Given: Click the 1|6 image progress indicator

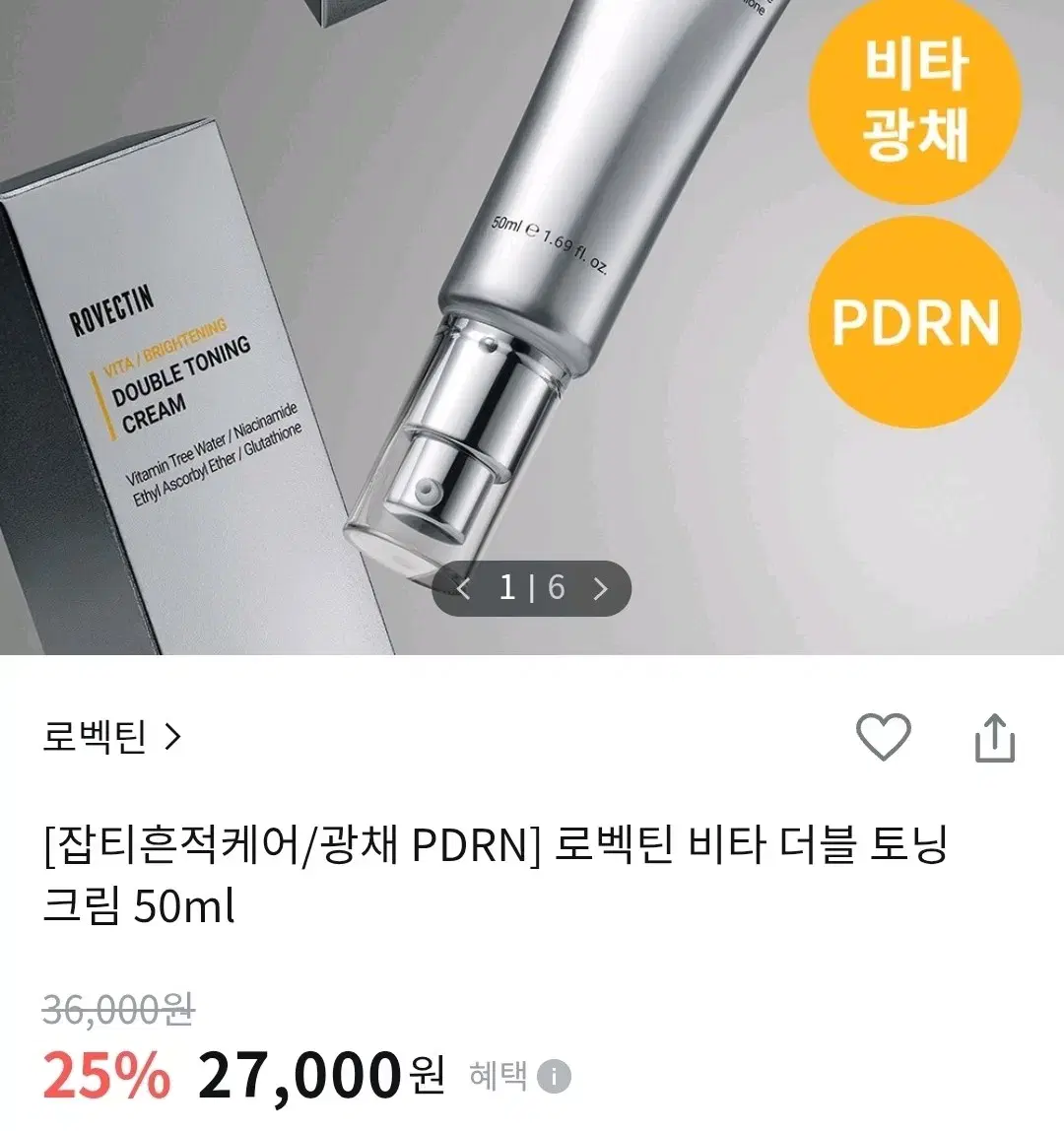Looking at the screenshot, I should 531,588.
